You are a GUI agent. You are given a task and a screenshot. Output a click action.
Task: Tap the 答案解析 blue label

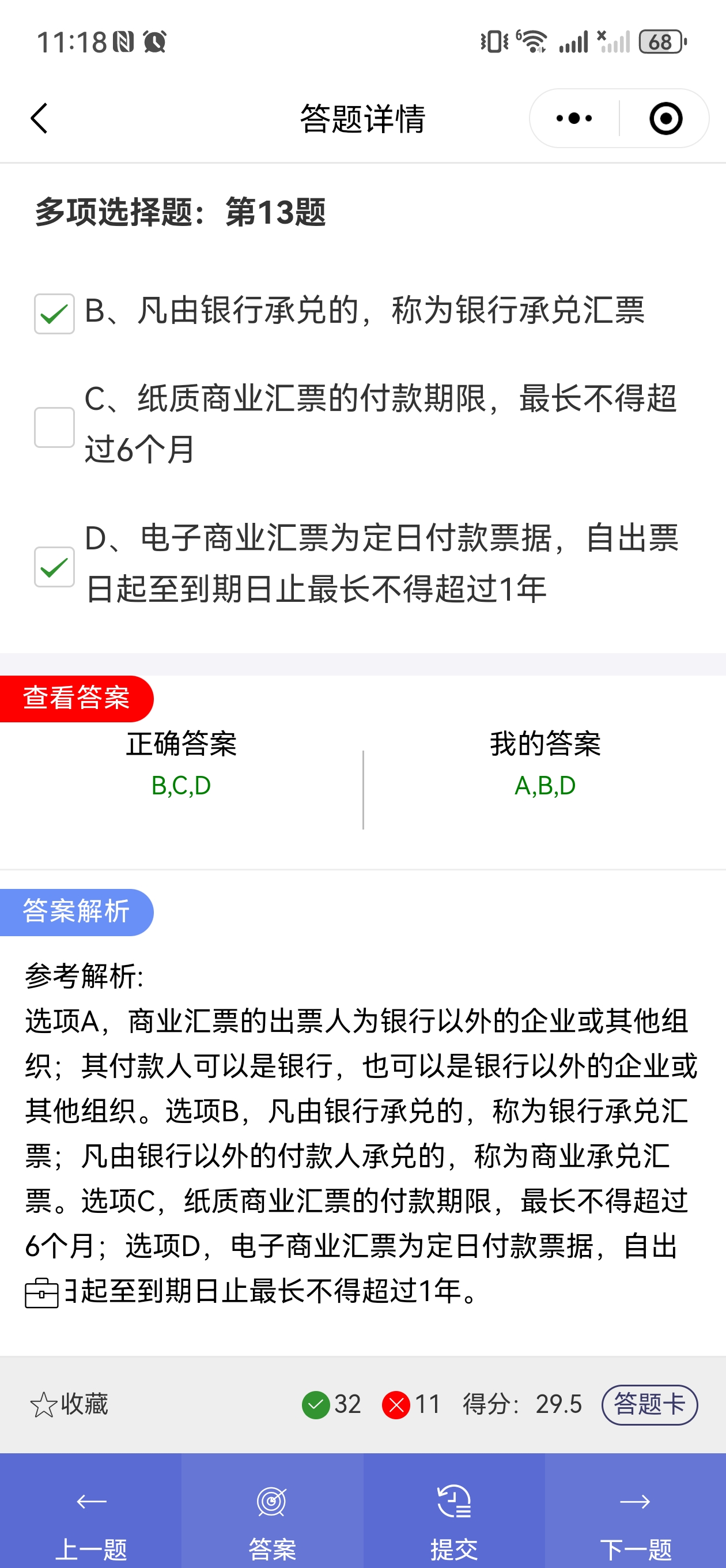77,912
